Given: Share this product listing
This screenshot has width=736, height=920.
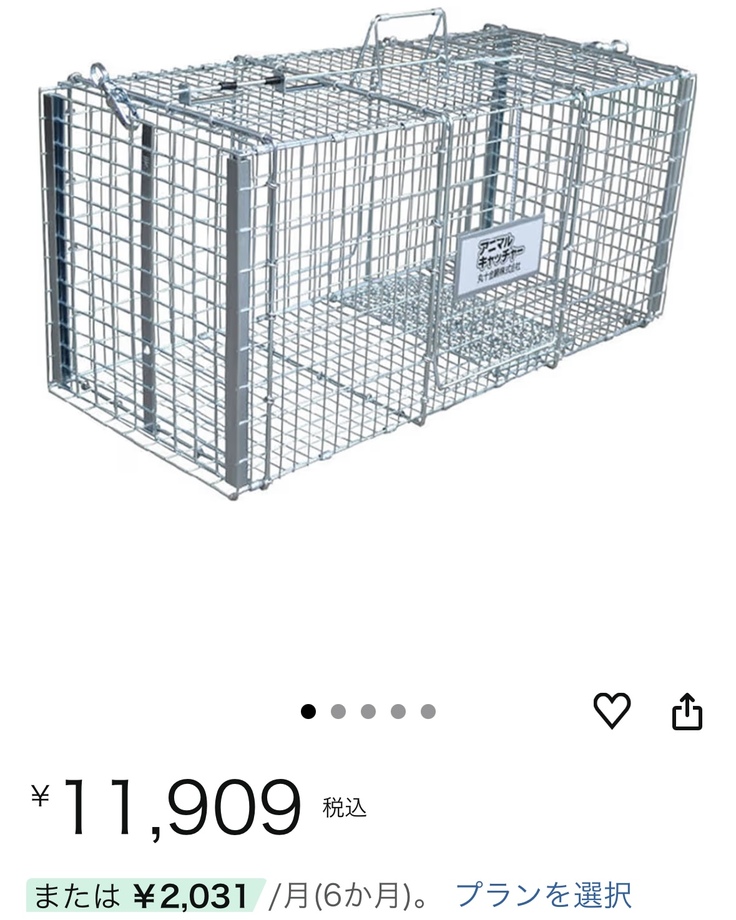Looking at the screenshot, I should 686,712.
